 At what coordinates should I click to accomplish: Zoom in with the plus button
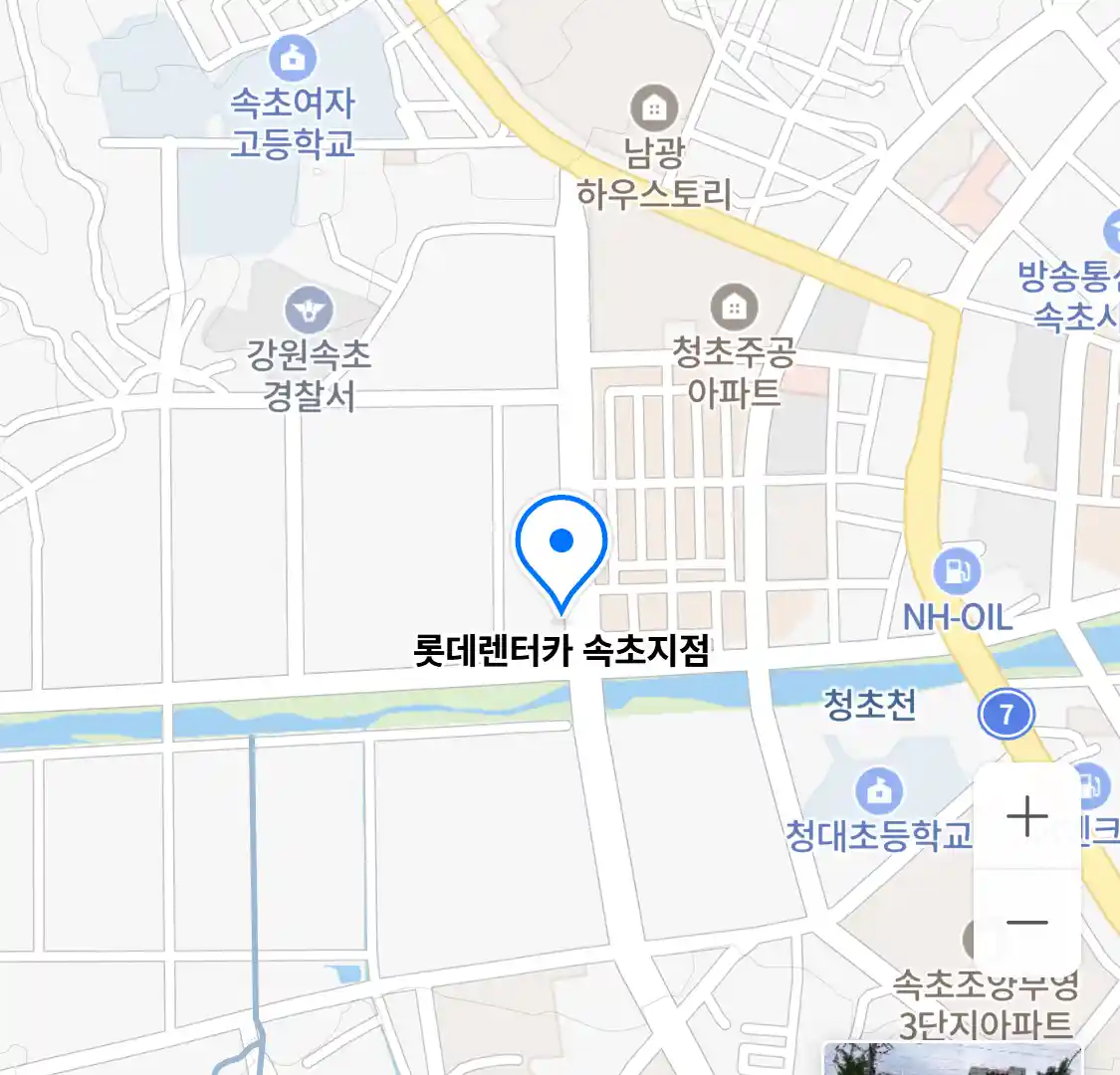pos(1026,817)
